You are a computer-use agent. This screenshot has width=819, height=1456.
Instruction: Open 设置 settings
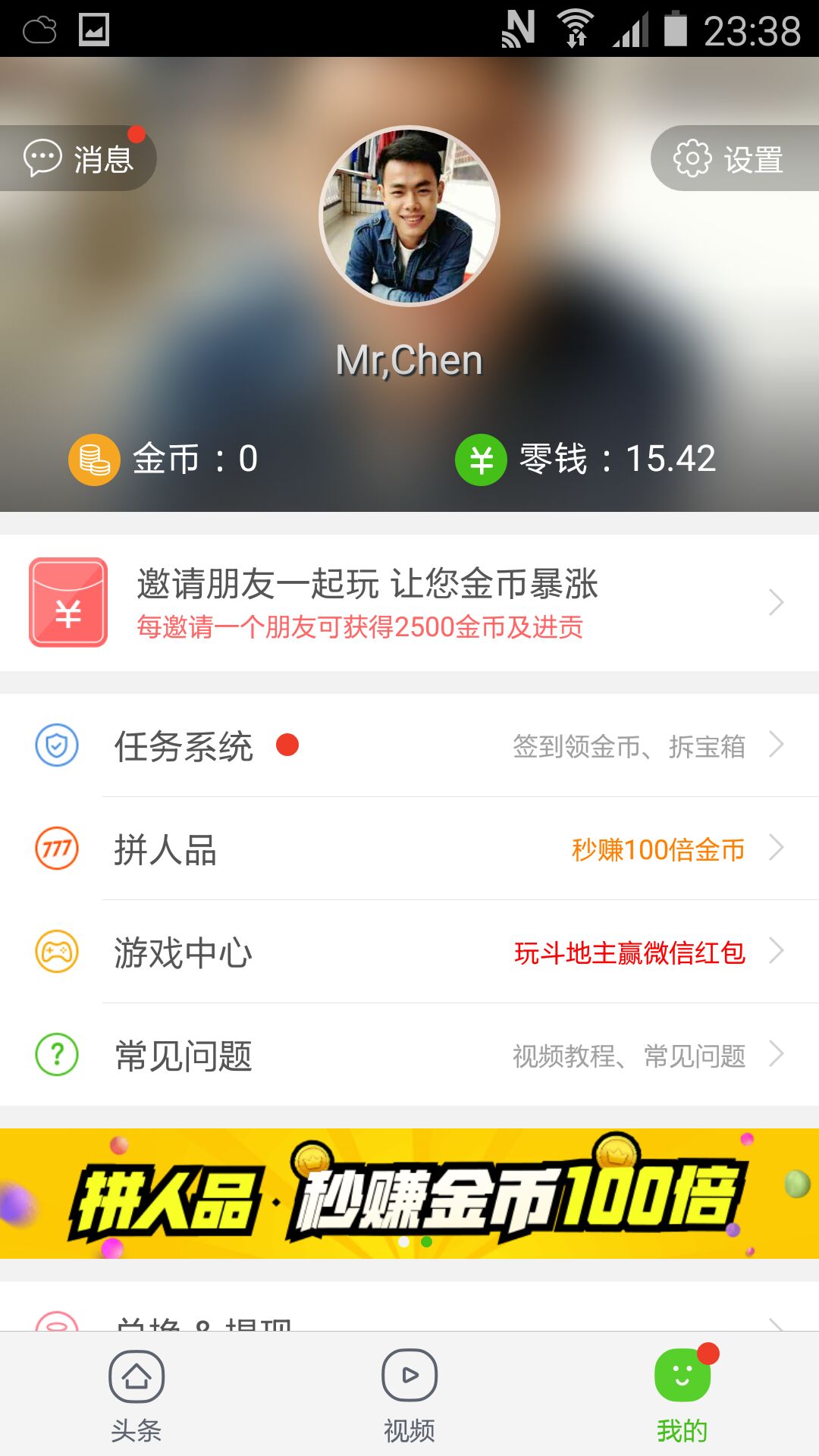point(734,158)
